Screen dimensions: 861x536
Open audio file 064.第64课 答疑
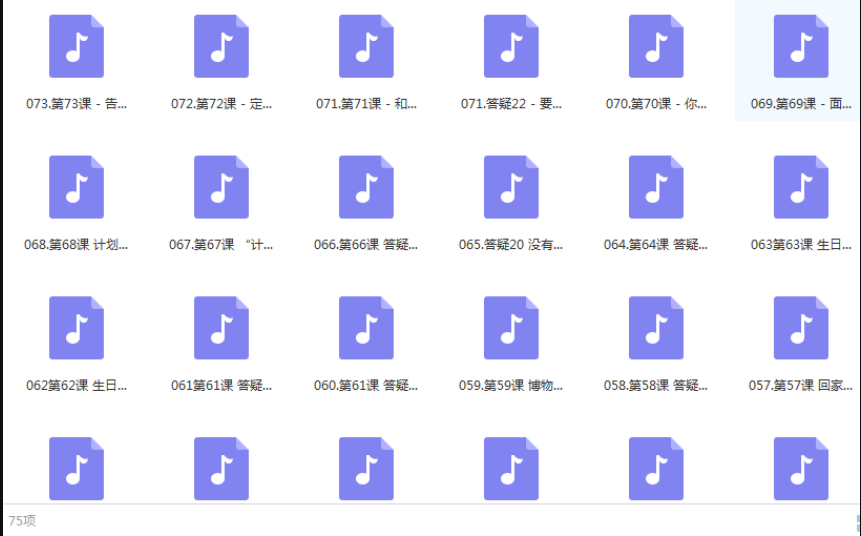656,188
